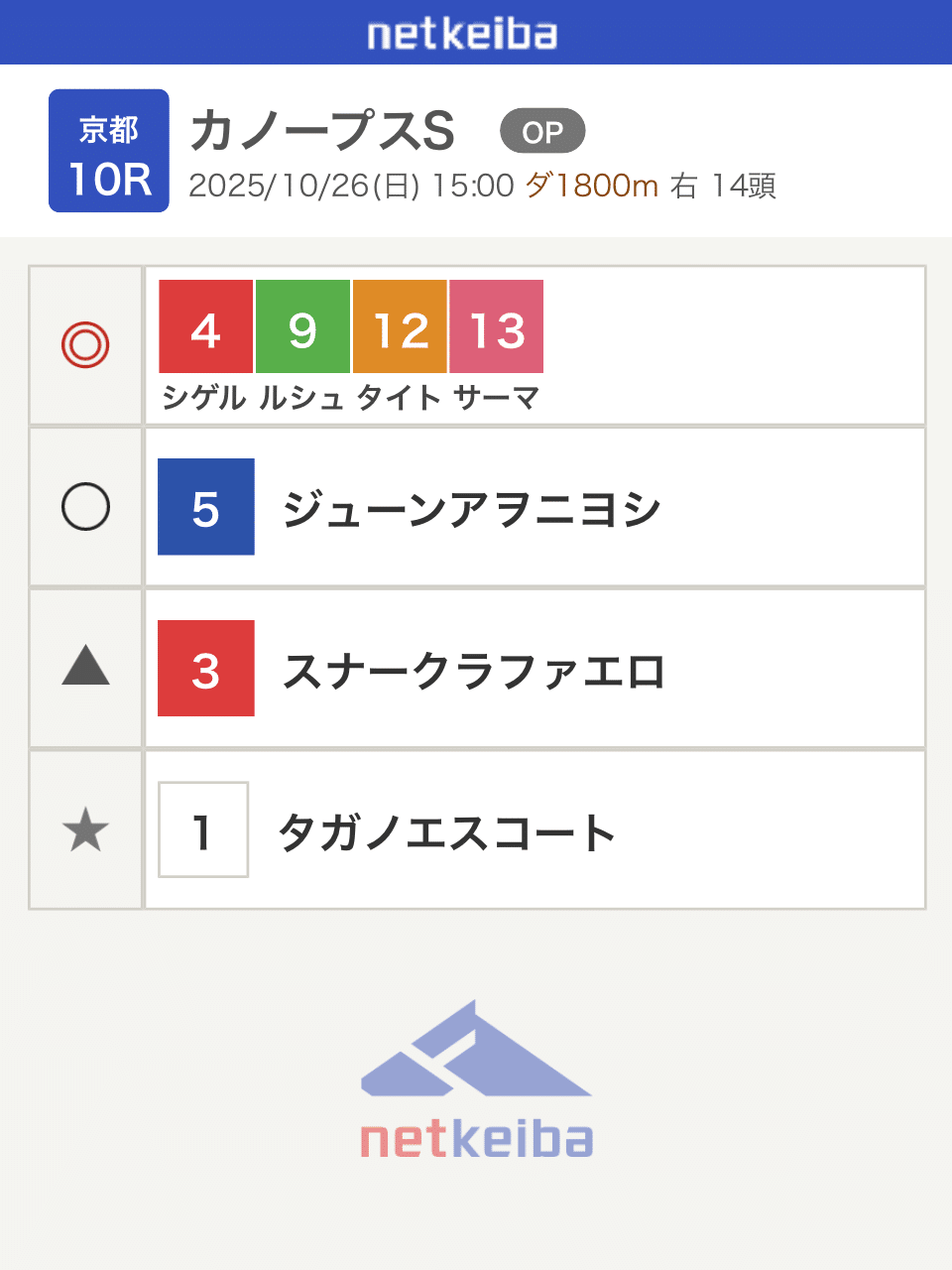
Task: Expand the row for スナークラファエロ
Action: coord(476,669)
